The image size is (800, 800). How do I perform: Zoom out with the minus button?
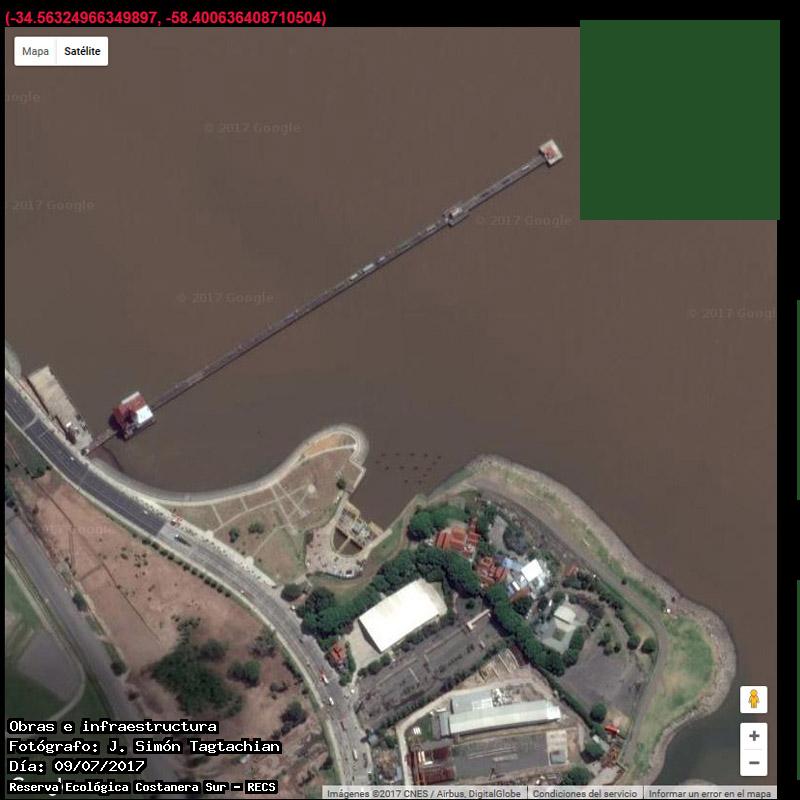point(754,763)
